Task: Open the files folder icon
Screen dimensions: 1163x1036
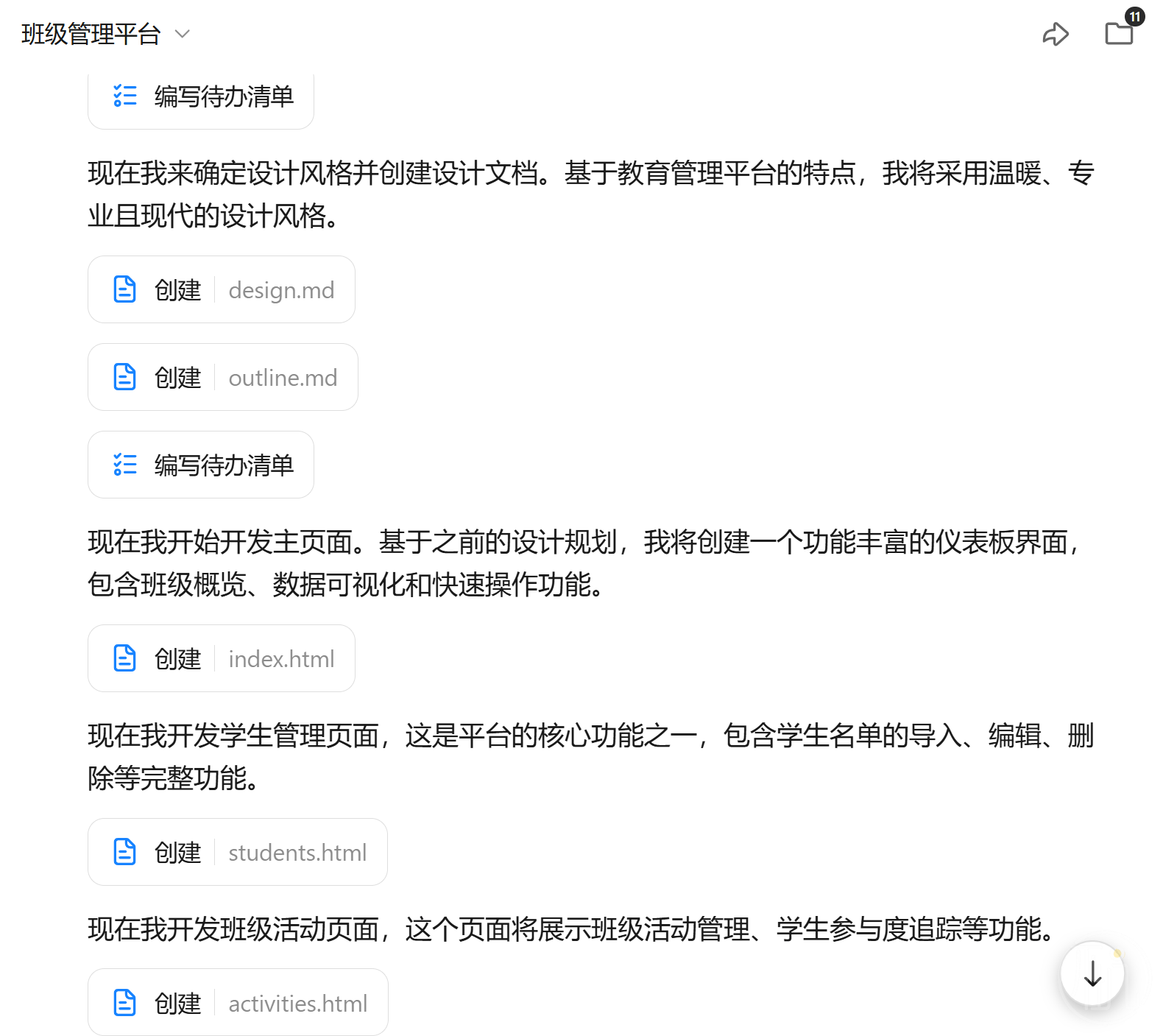Action: [1119, 33]
